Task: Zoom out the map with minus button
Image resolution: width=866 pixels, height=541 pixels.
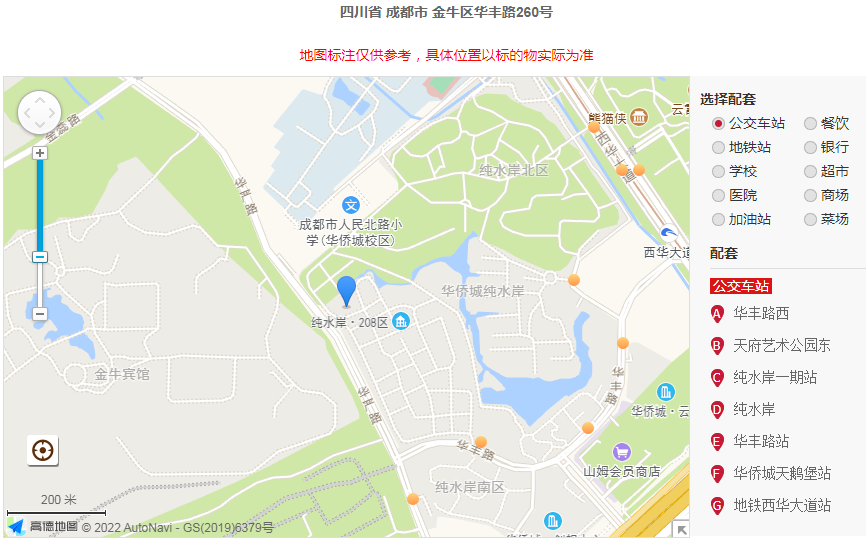Action: tap(40, 314)
